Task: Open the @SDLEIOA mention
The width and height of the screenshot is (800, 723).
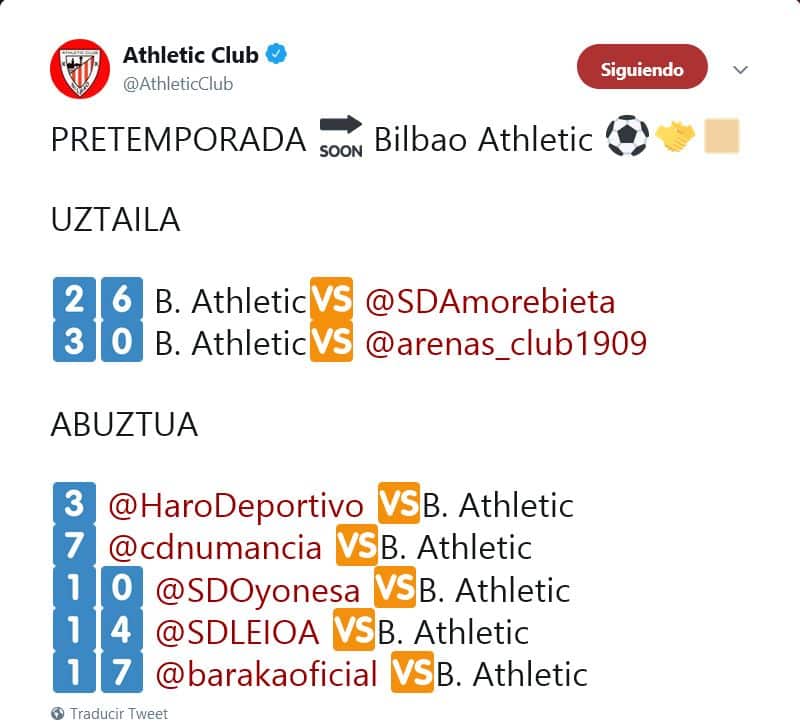Action: click(237, 632)
